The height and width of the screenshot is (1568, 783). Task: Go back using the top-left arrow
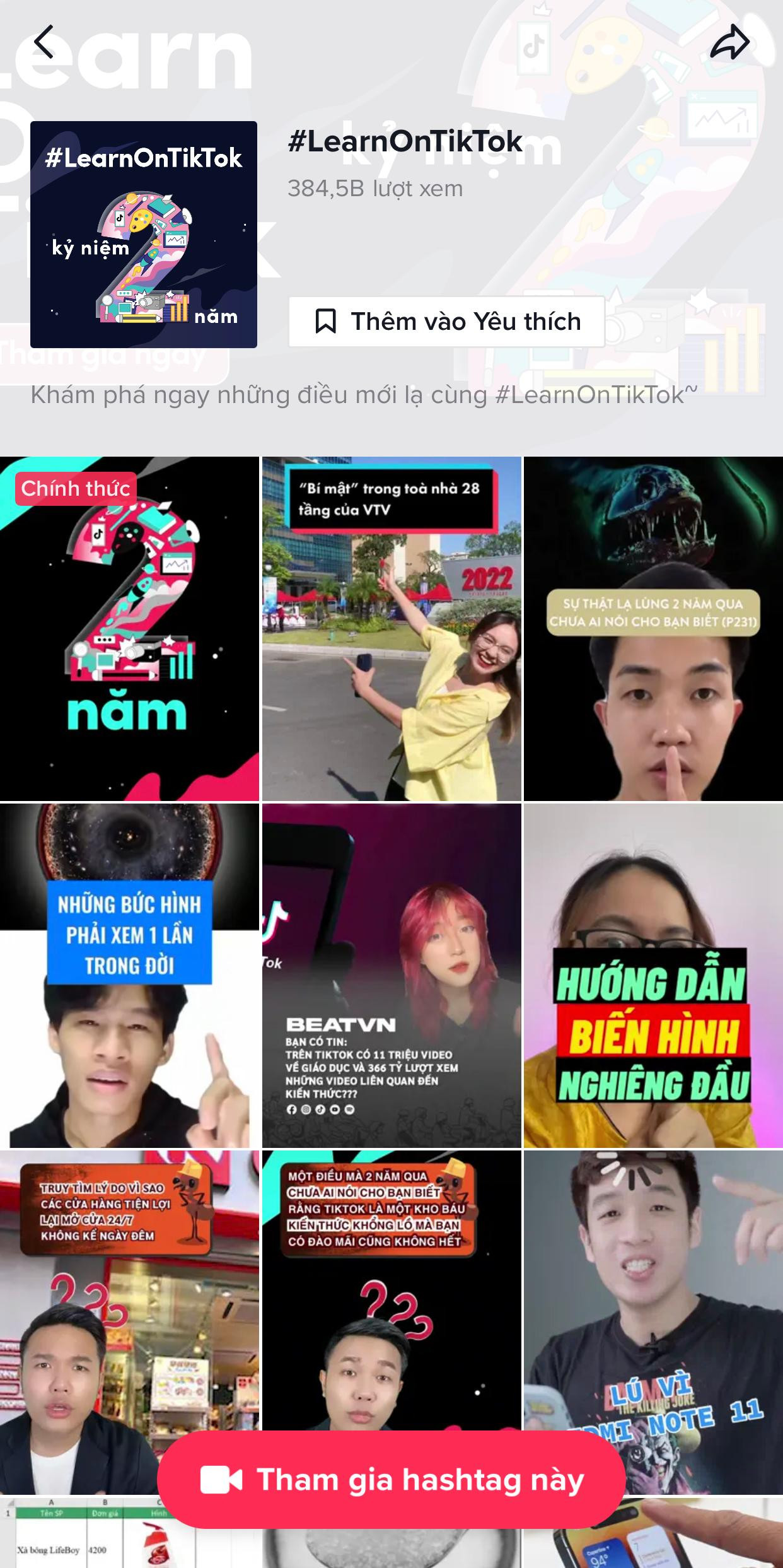43,42
